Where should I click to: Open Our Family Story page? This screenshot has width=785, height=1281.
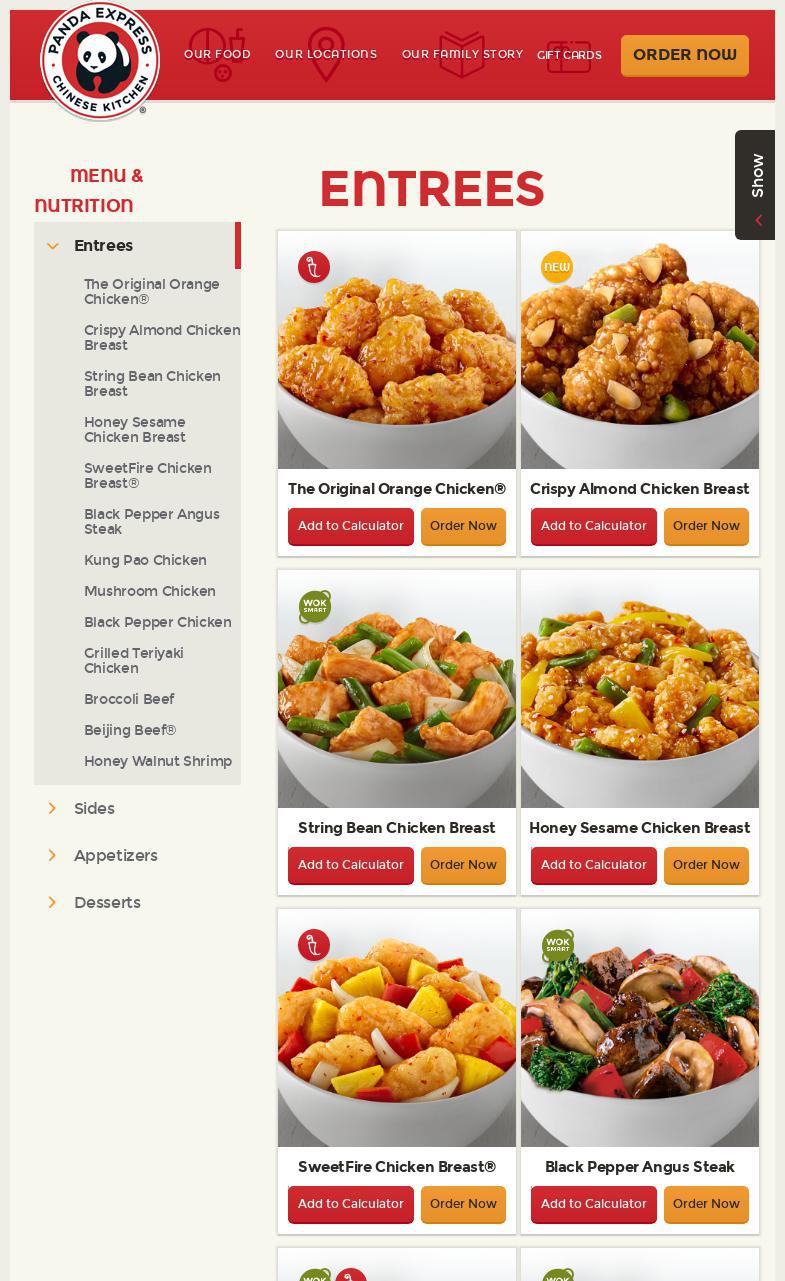(x=462, y=54)
